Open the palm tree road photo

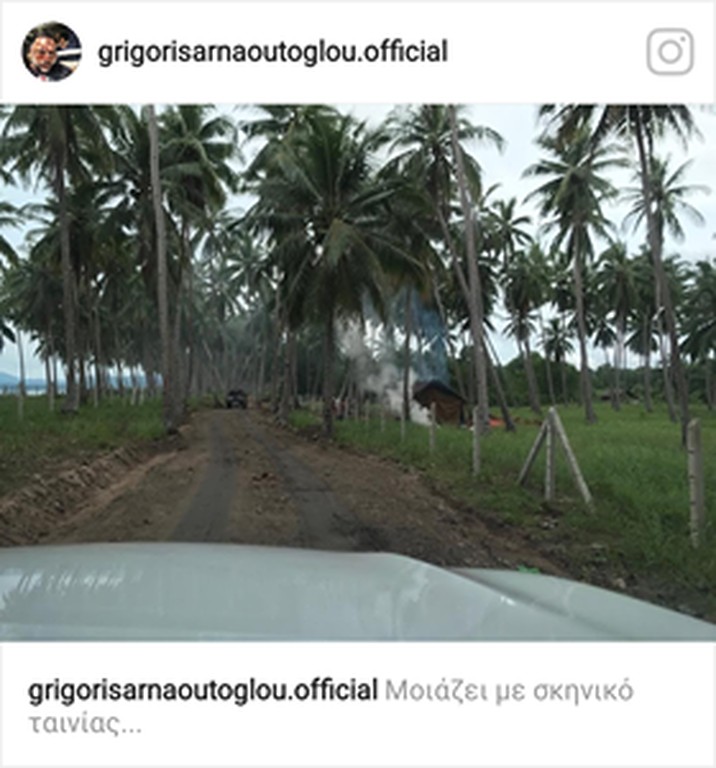tap(358, 372)
